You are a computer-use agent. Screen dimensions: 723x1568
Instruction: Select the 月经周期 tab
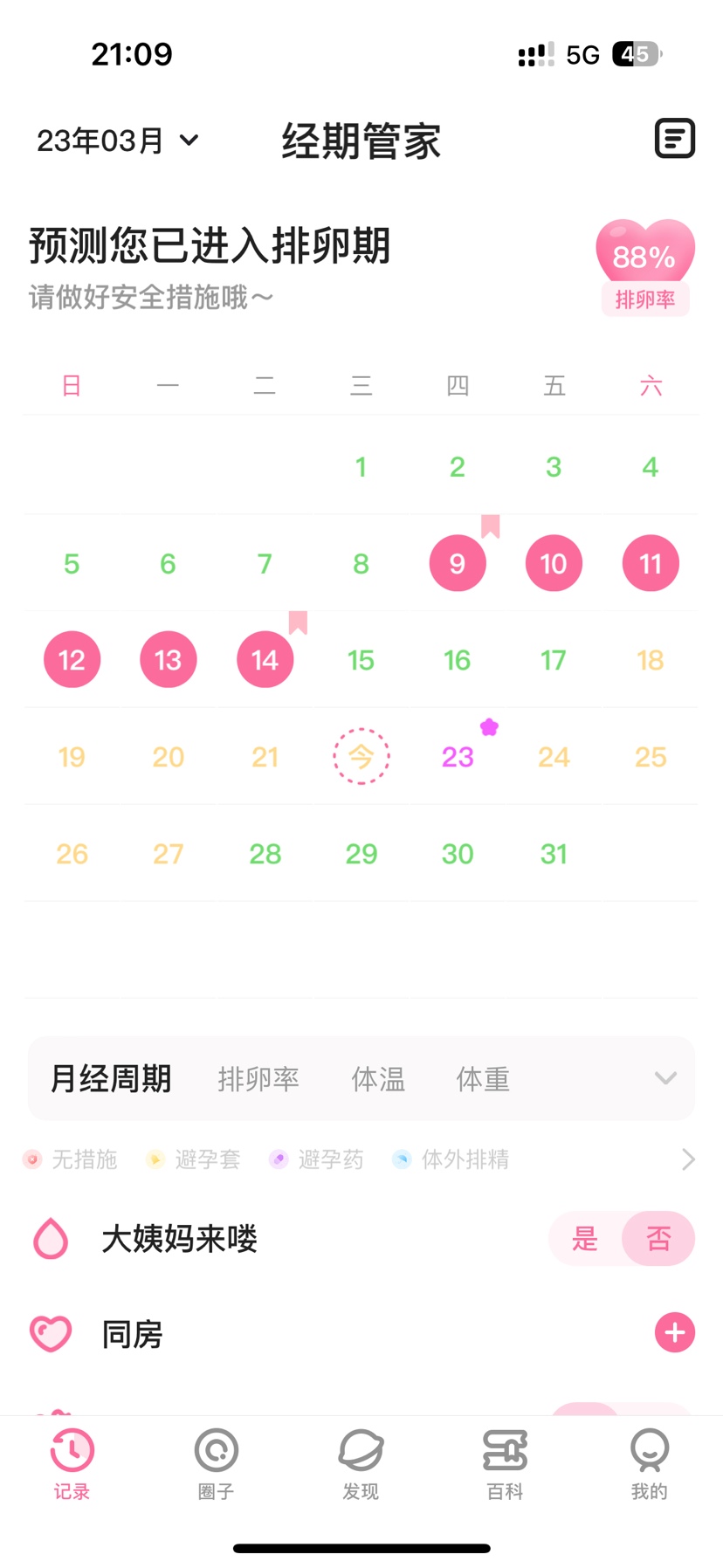coord(111,1079)
